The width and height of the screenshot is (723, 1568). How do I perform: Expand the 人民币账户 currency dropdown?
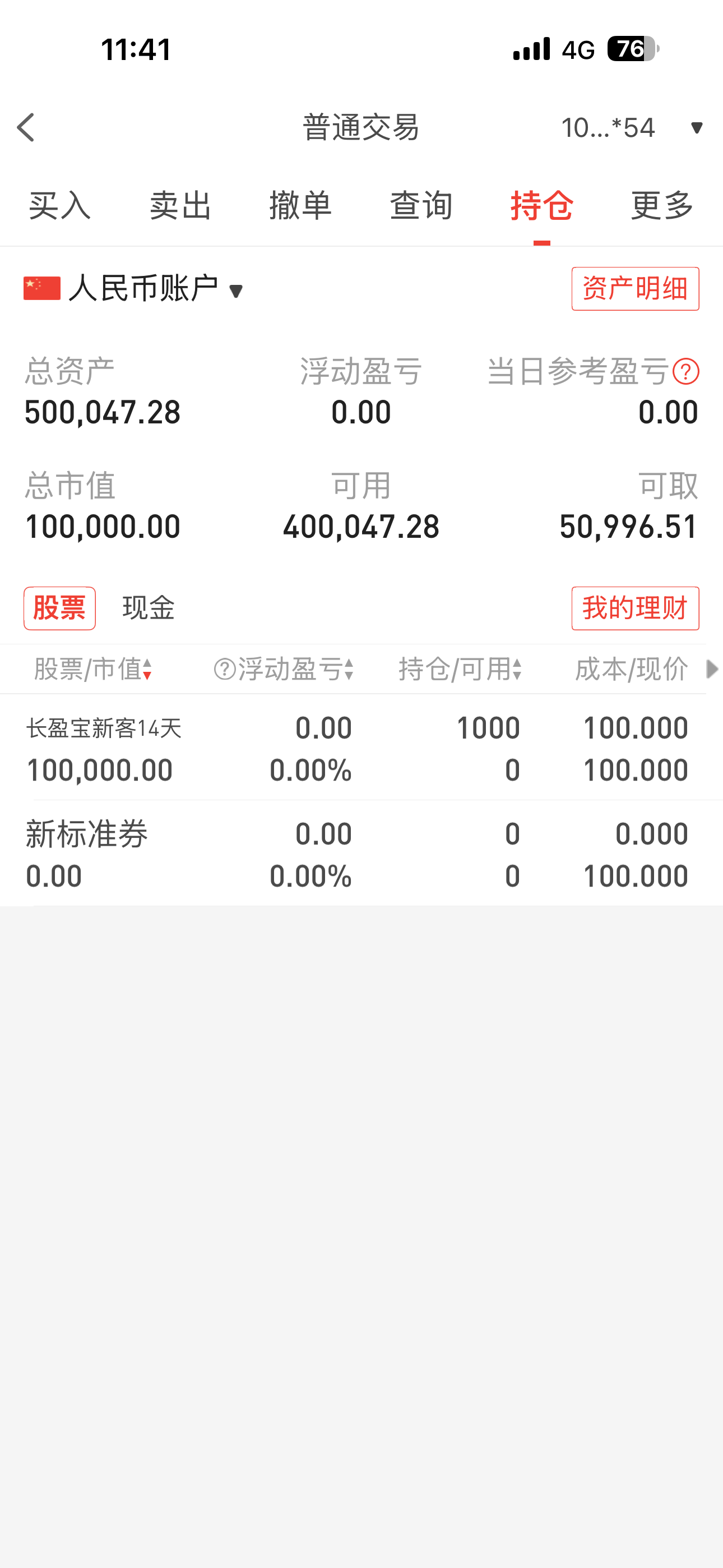tap(235, 291)
